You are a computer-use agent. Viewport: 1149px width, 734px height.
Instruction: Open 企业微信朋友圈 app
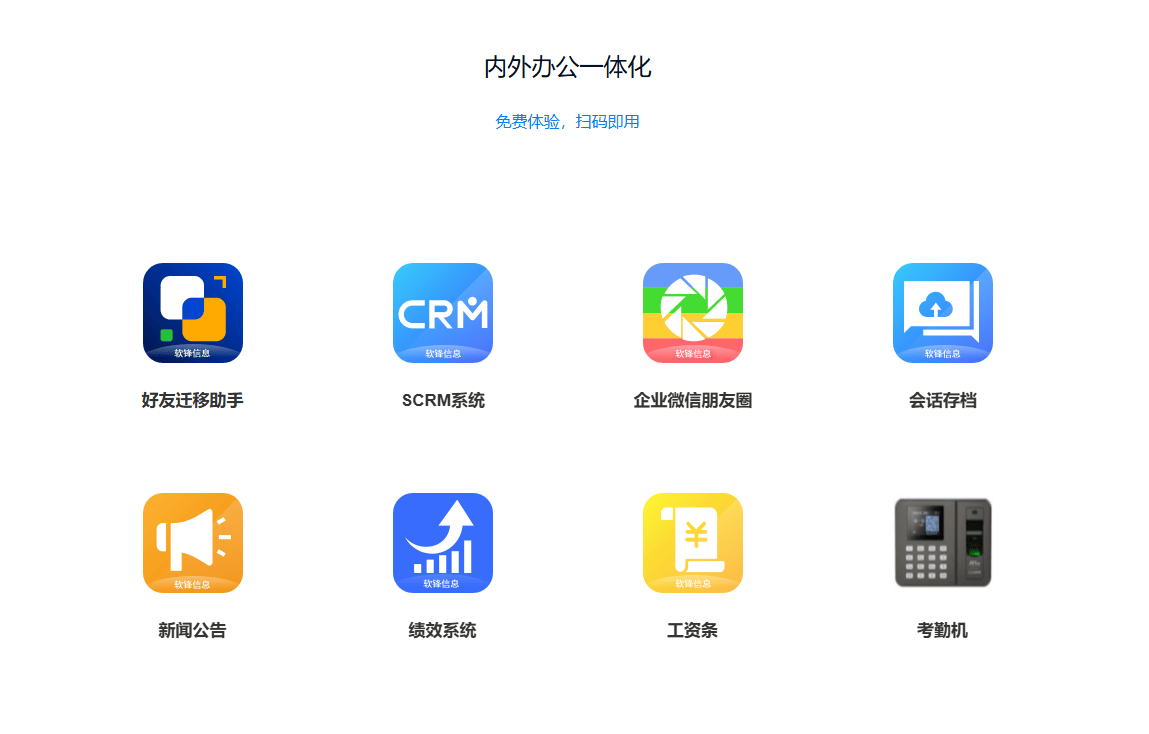(x=693, y=313)
